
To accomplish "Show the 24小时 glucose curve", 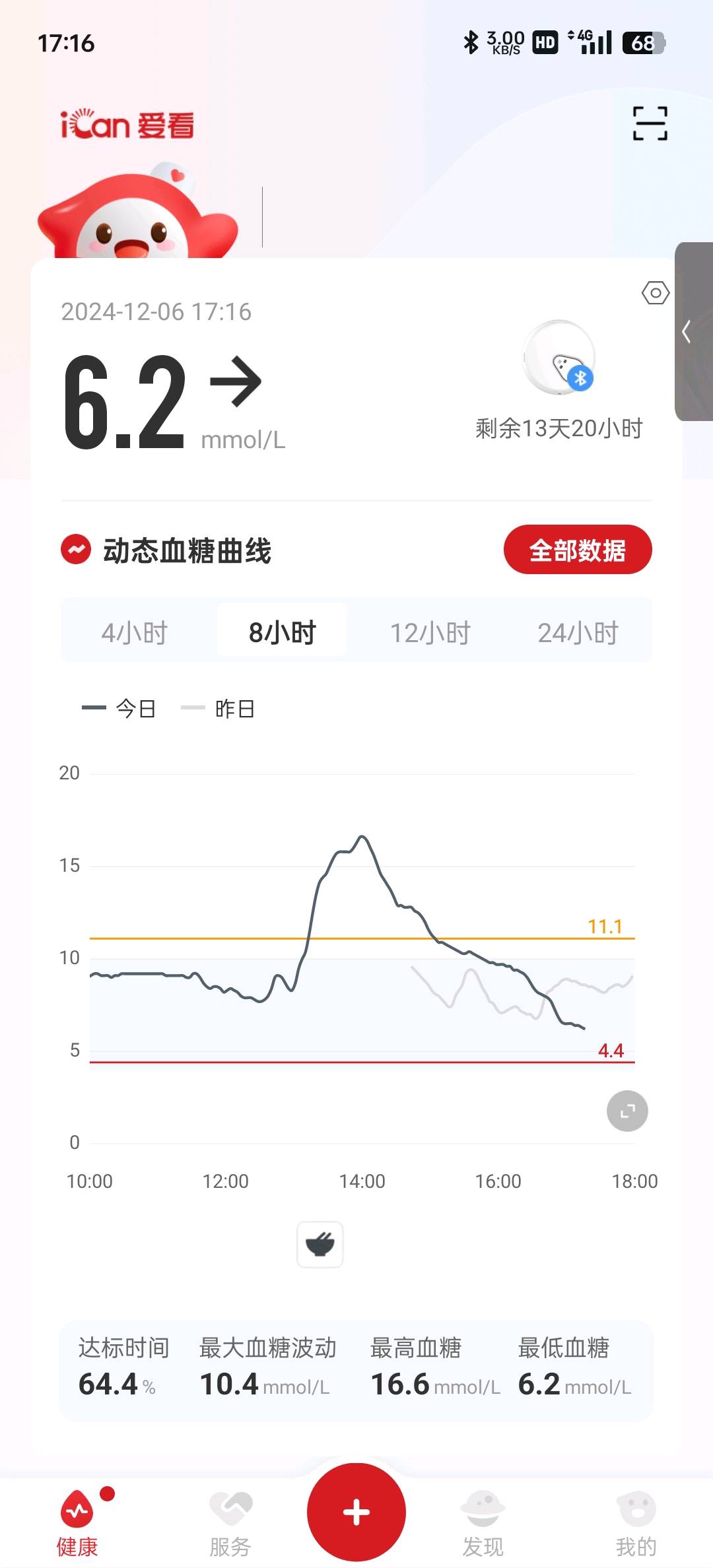I will tap(578, 632).
